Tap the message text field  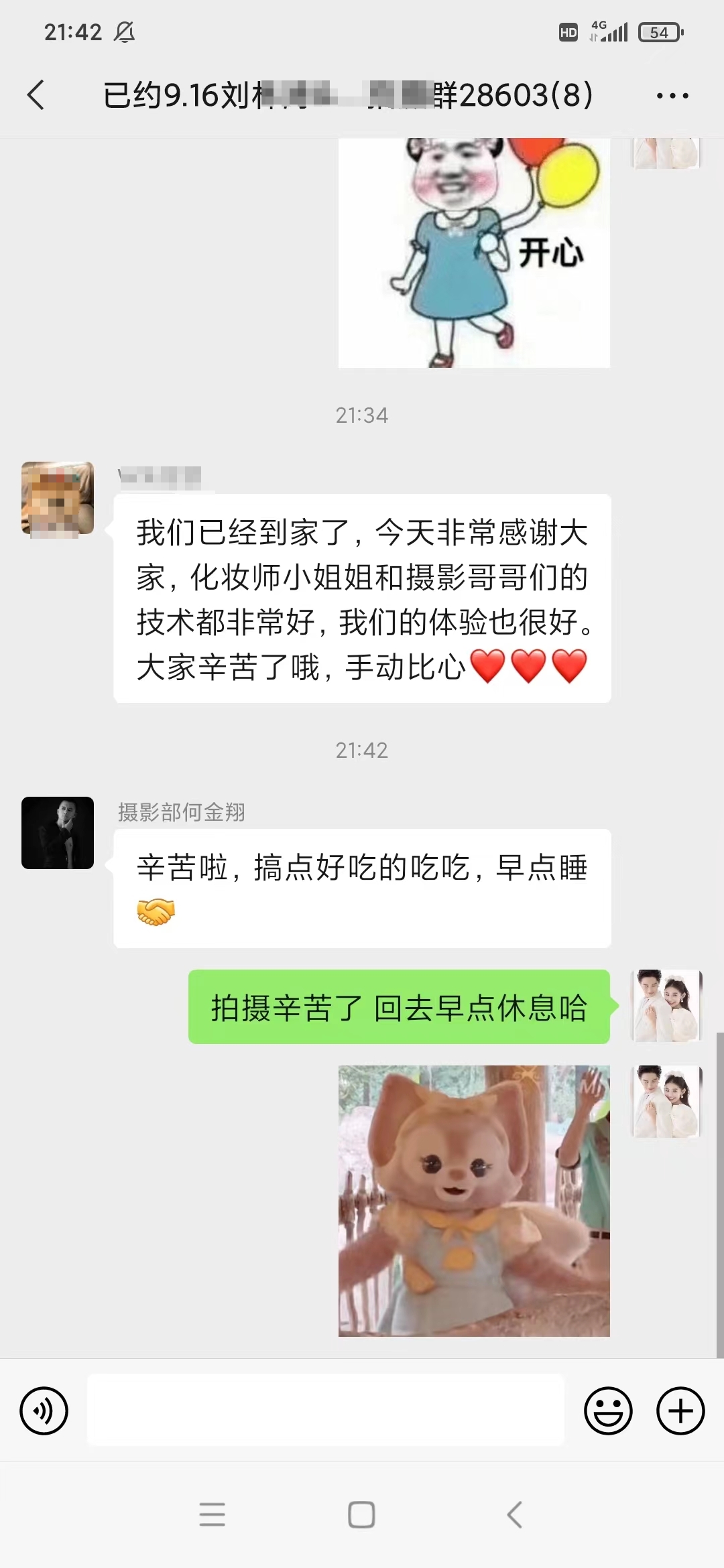[x=326, y=1410]
